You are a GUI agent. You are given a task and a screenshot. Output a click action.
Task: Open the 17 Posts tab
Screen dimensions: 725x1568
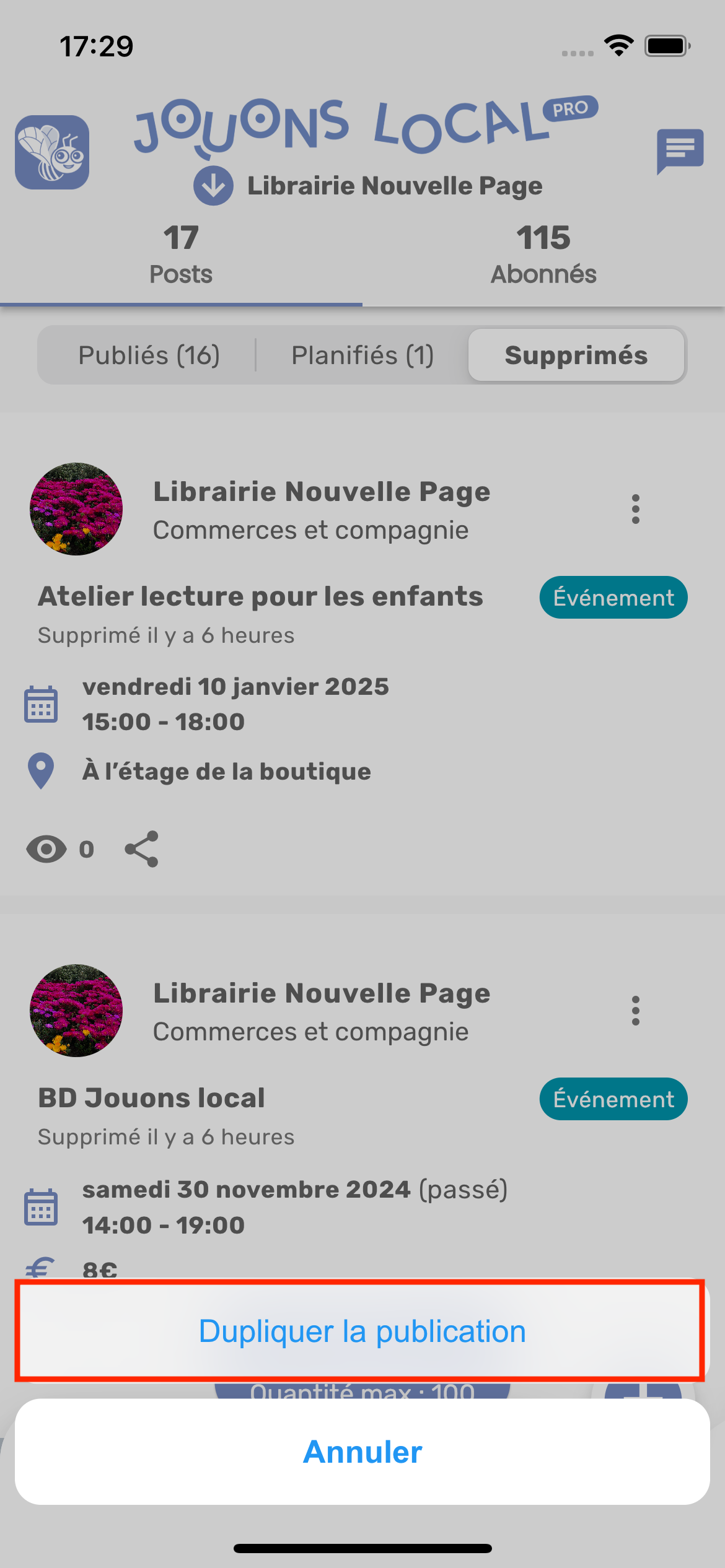pyautogui.click(x=181, y=255)
